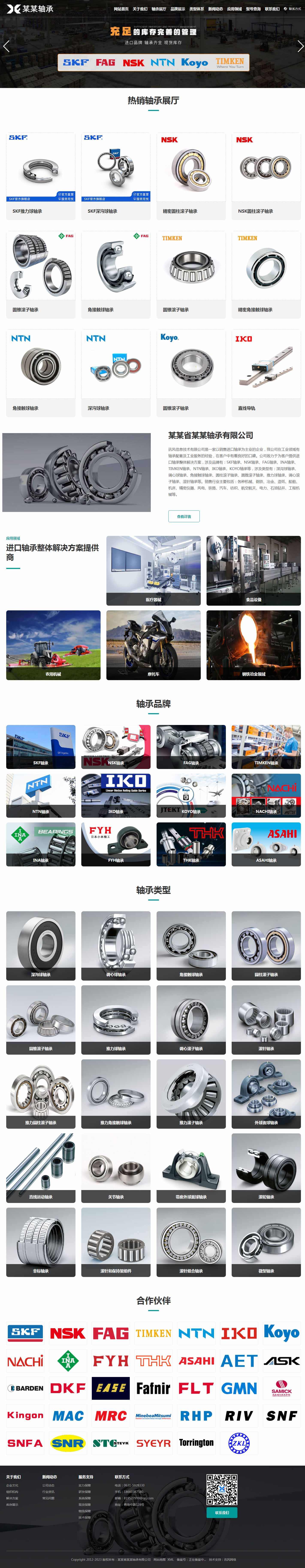Advance to the next banner slide
Screen dimensions: 305x1568
tap(299, 46)
